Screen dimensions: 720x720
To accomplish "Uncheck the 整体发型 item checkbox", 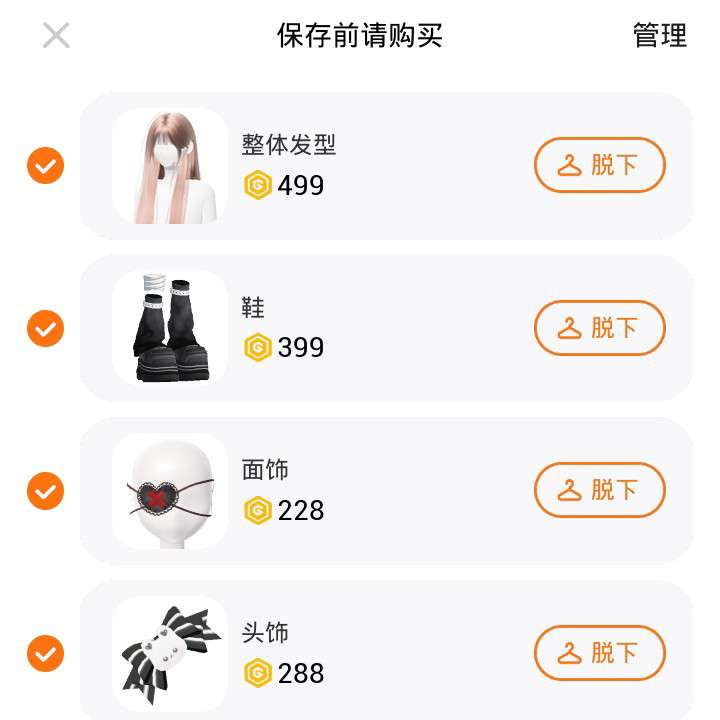I will point(45,166).
